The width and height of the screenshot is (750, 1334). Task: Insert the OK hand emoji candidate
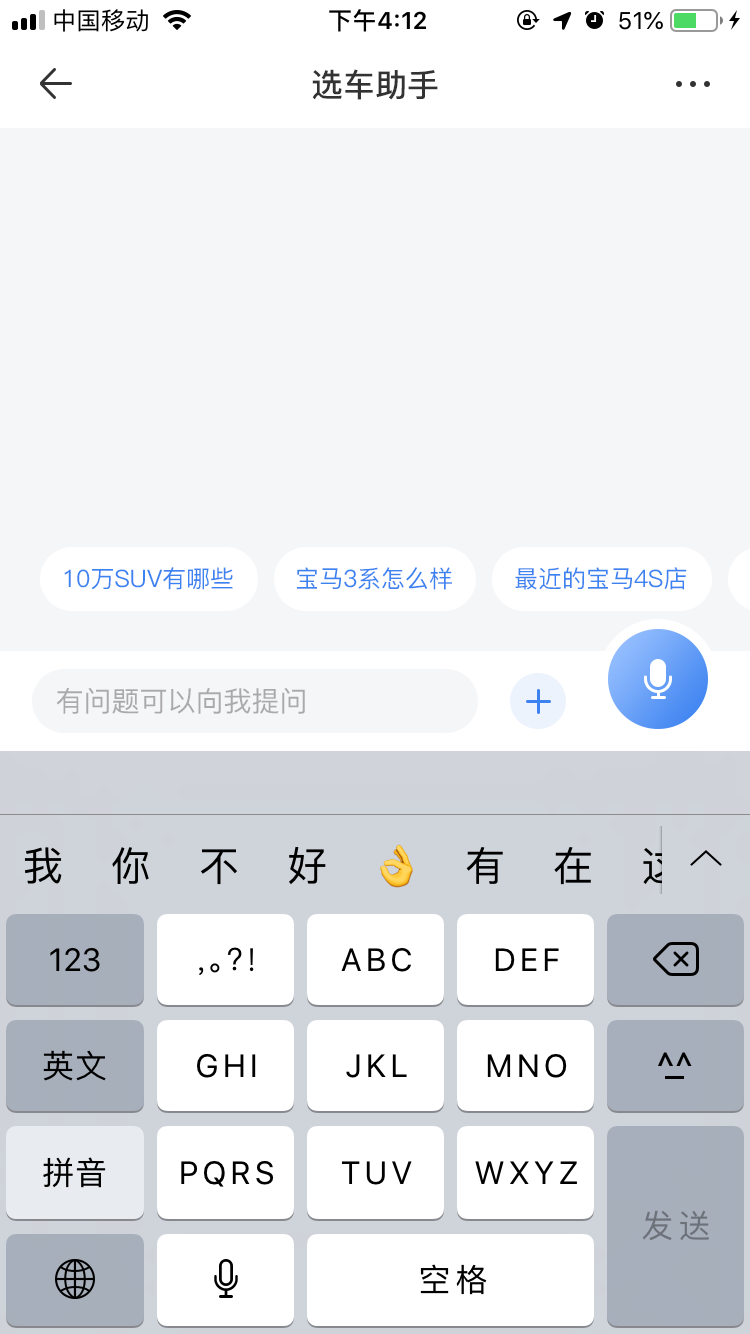coord(396,866)
